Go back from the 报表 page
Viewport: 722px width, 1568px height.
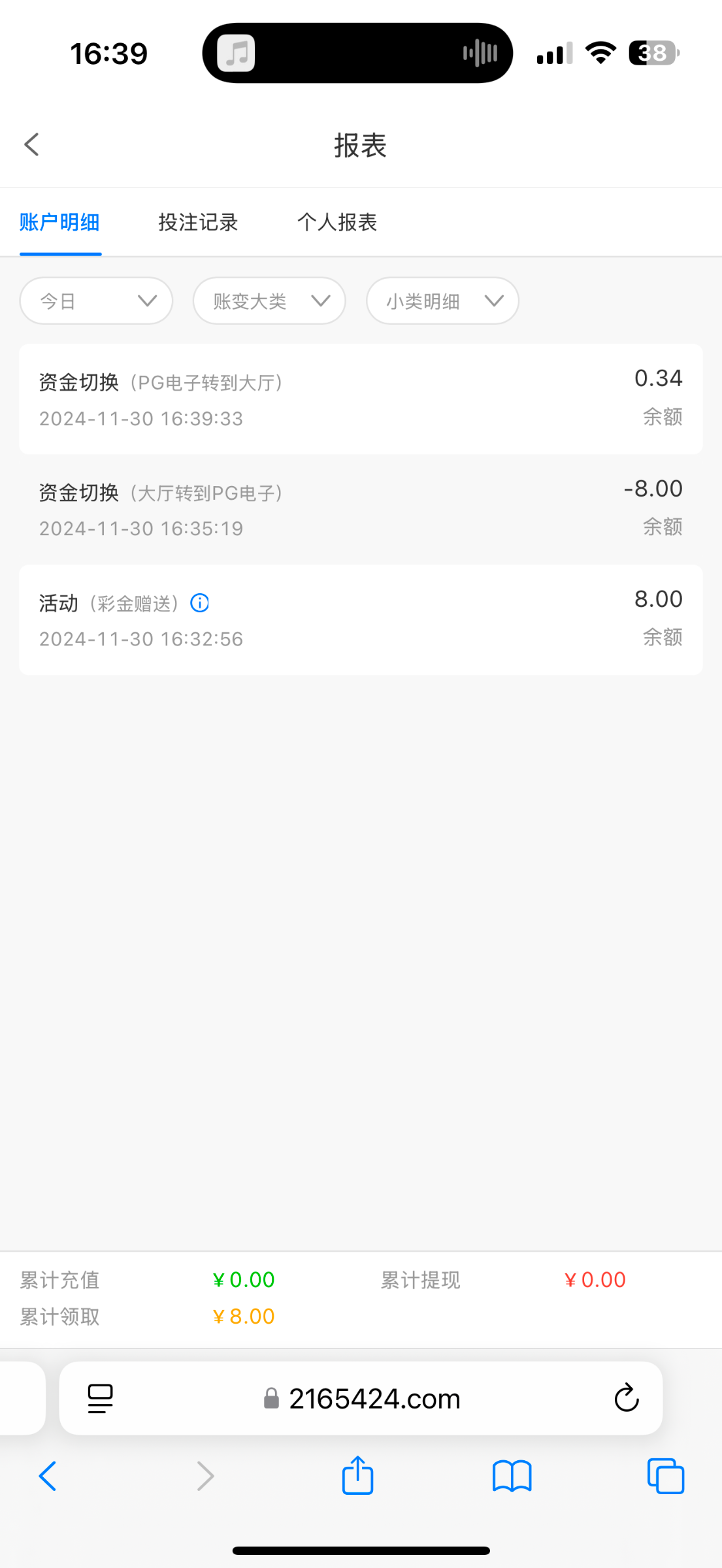click(x=32, y=144)
